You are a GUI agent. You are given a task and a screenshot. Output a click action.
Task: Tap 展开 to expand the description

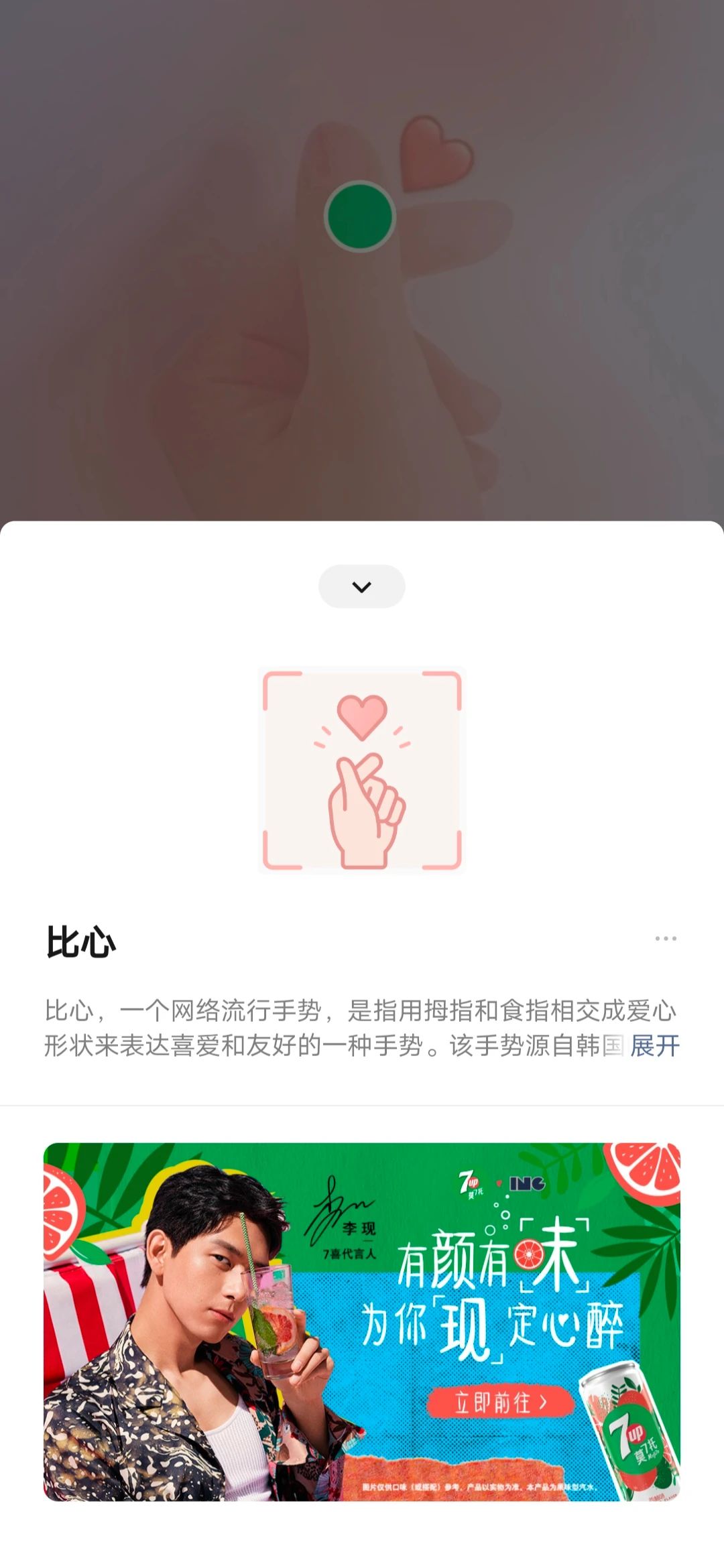(654, 1045)
